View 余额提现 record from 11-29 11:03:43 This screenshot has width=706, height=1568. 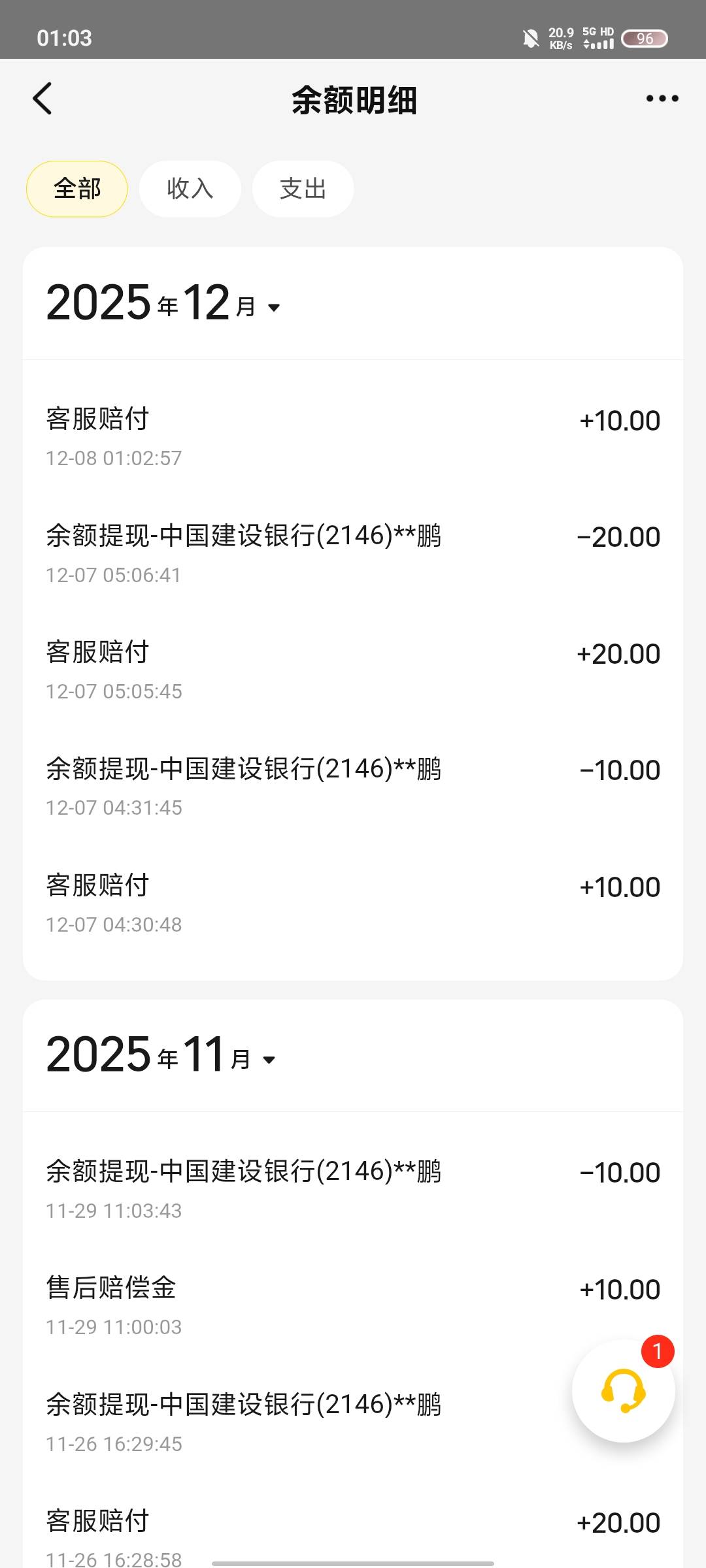[x=353, y=1189]
